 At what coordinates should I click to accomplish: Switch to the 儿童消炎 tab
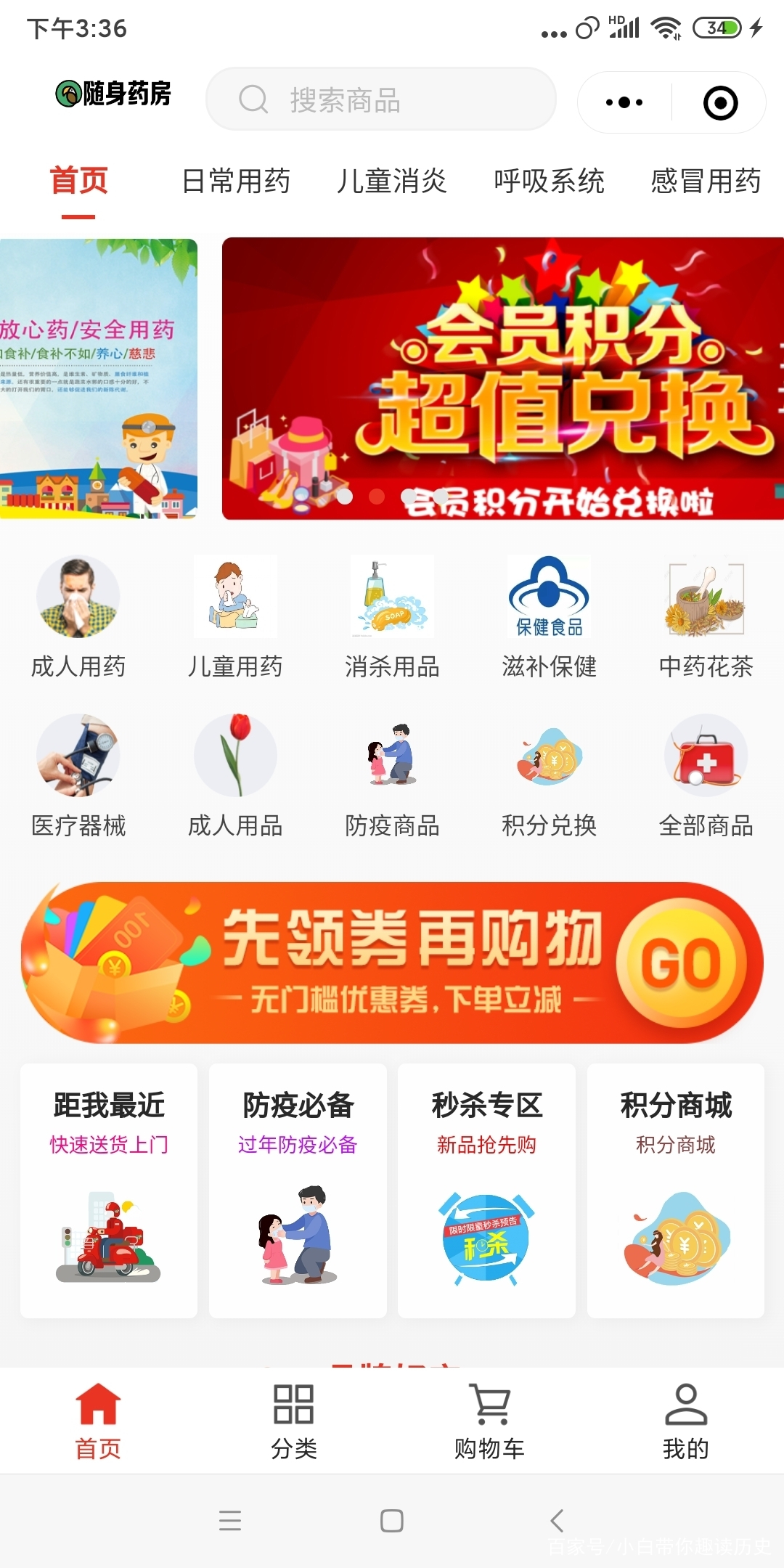tap(391, 181)
